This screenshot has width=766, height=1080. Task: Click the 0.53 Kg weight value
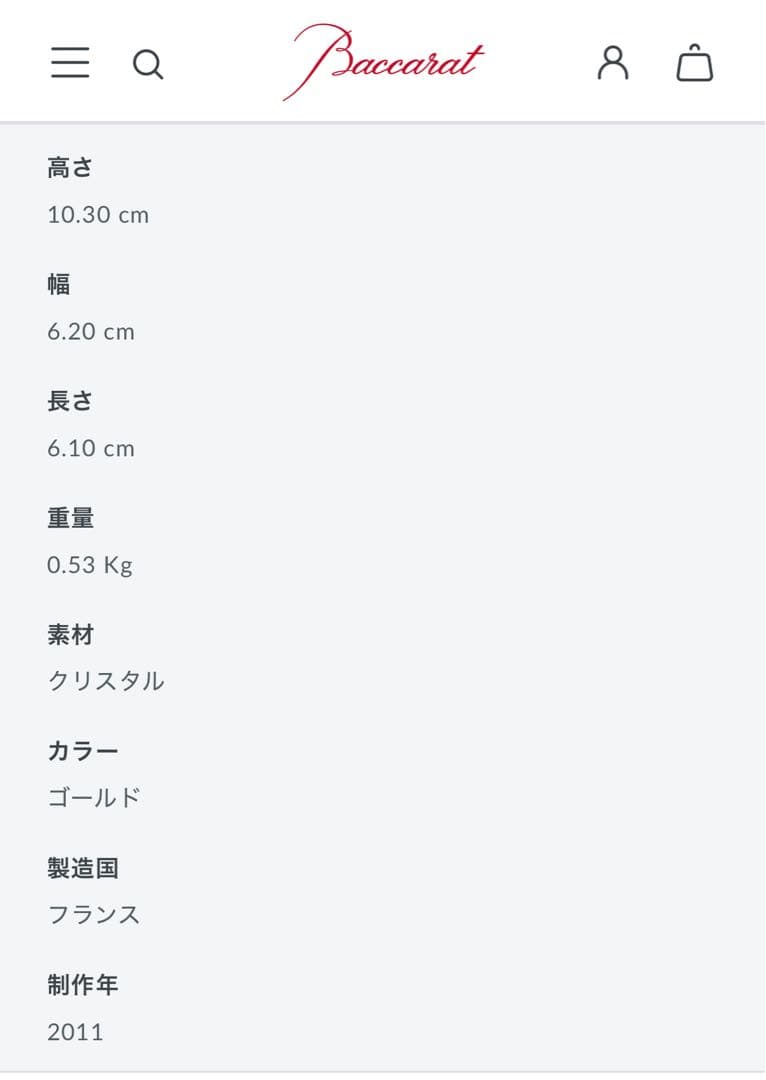(x=91, y=564)
